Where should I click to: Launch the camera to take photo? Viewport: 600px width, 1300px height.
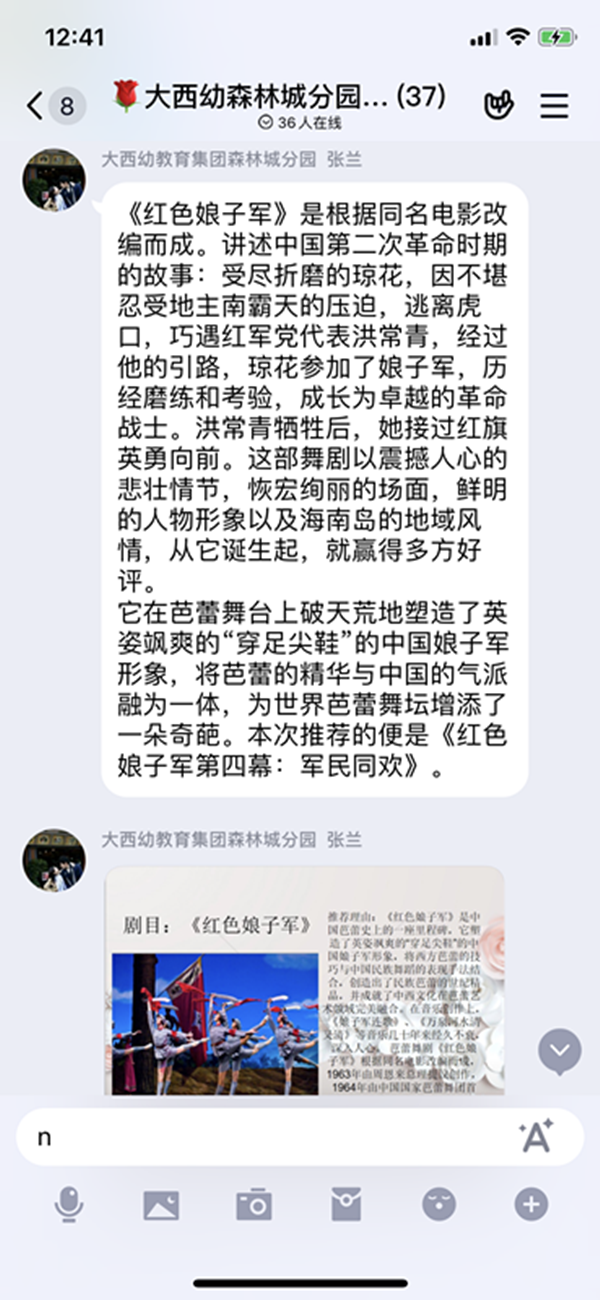254,1205
